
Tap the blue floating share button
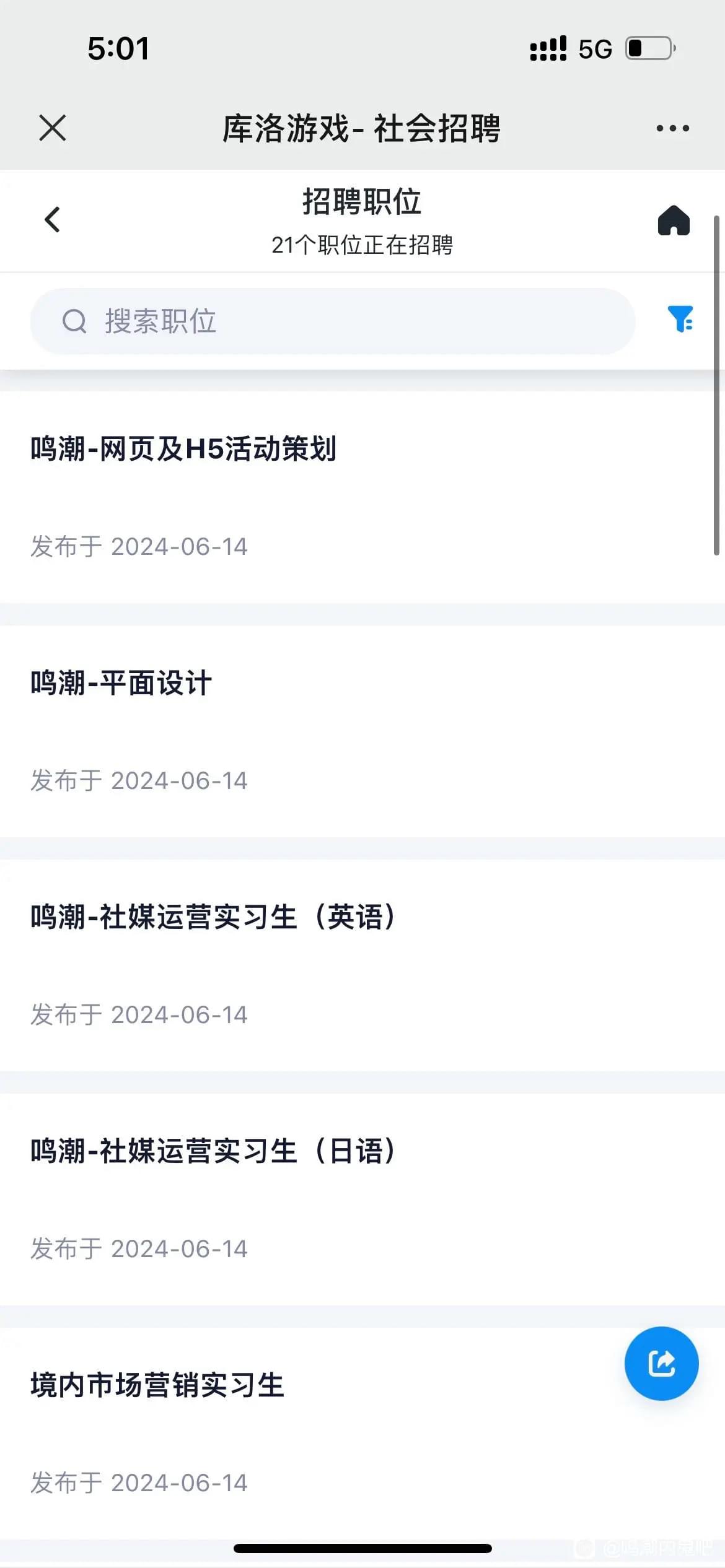661,1364
